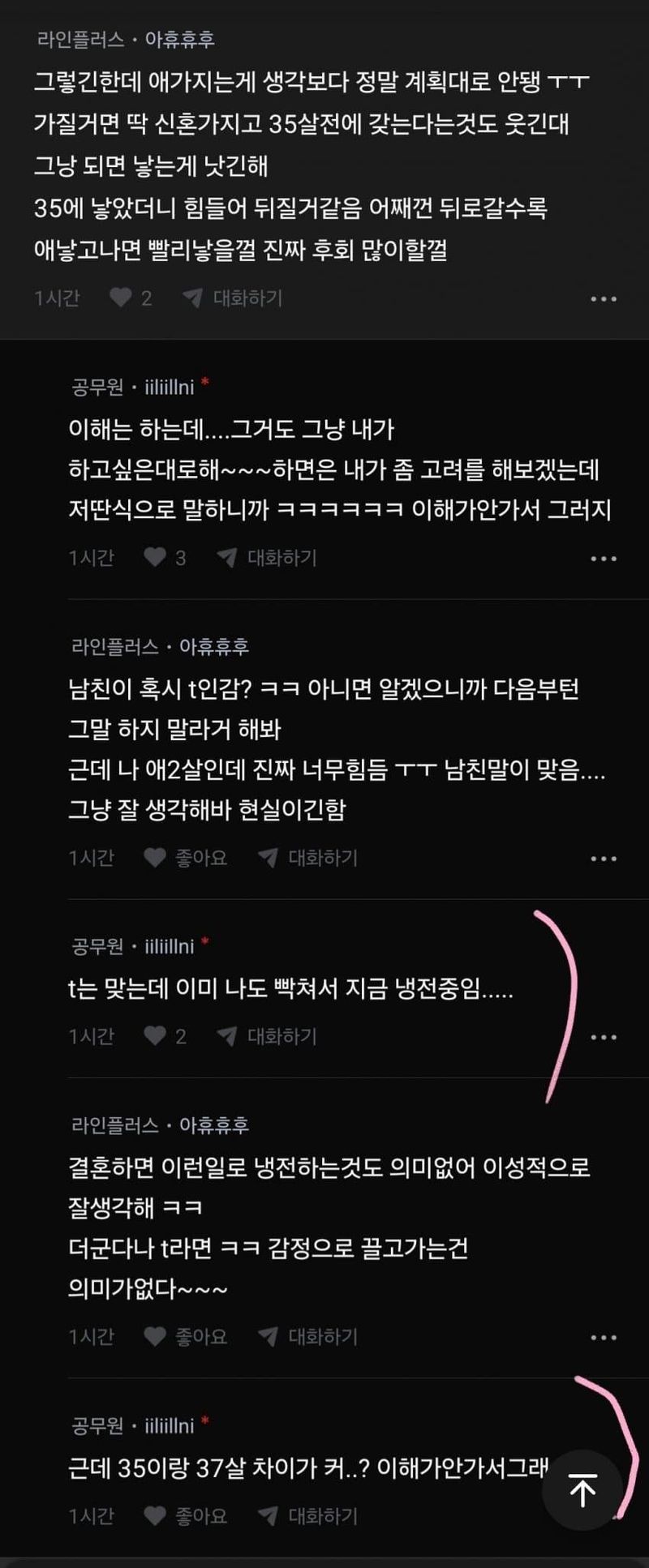The height and width of the screenshot is (1568, 649).
Task: Like the reply starting '이해는 하는데'
Action: (156, 558)
